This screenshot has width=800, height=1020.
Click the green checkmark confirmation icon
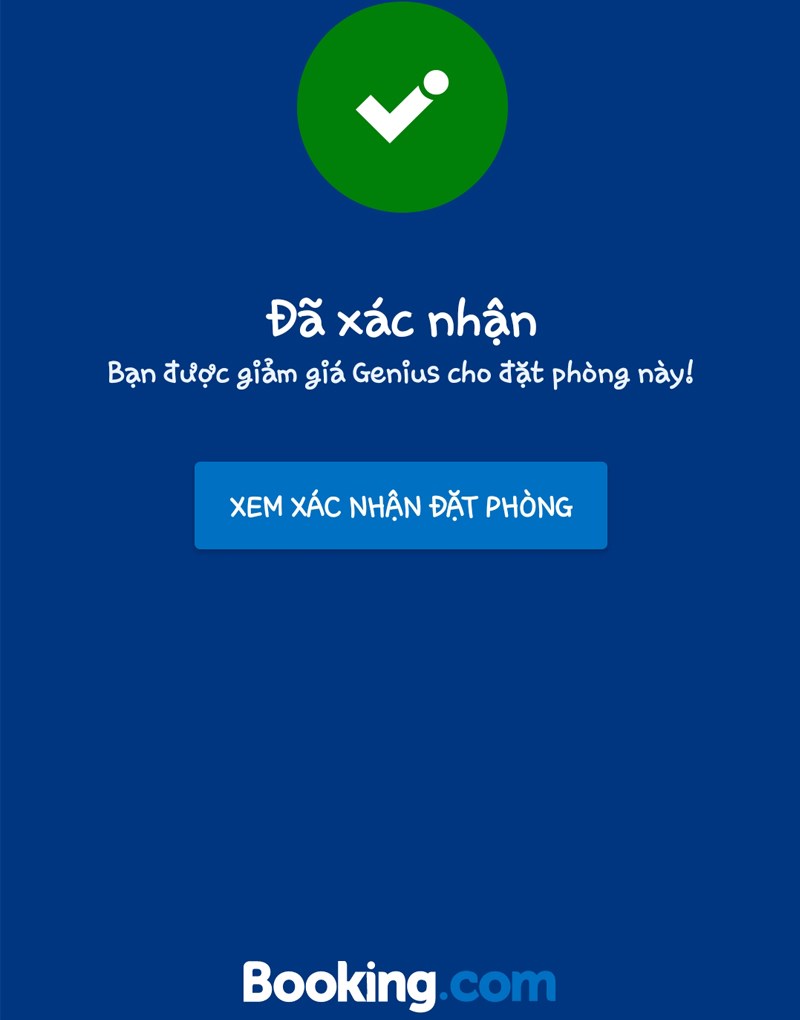[x=400, y=105]
